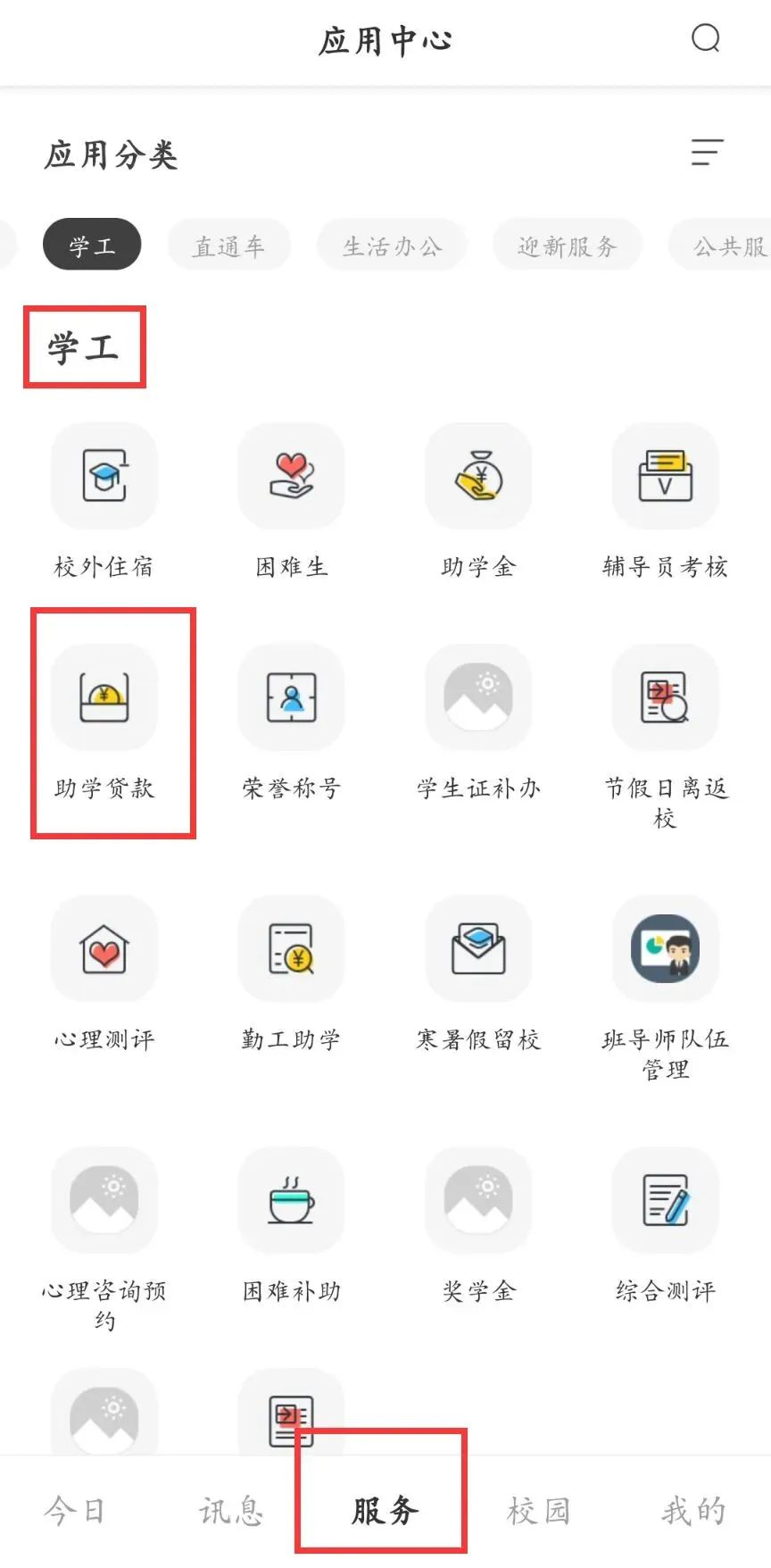Select the 直通车 category chip
This screenshot has height=1568, width=771.
[x=229, y=246]
